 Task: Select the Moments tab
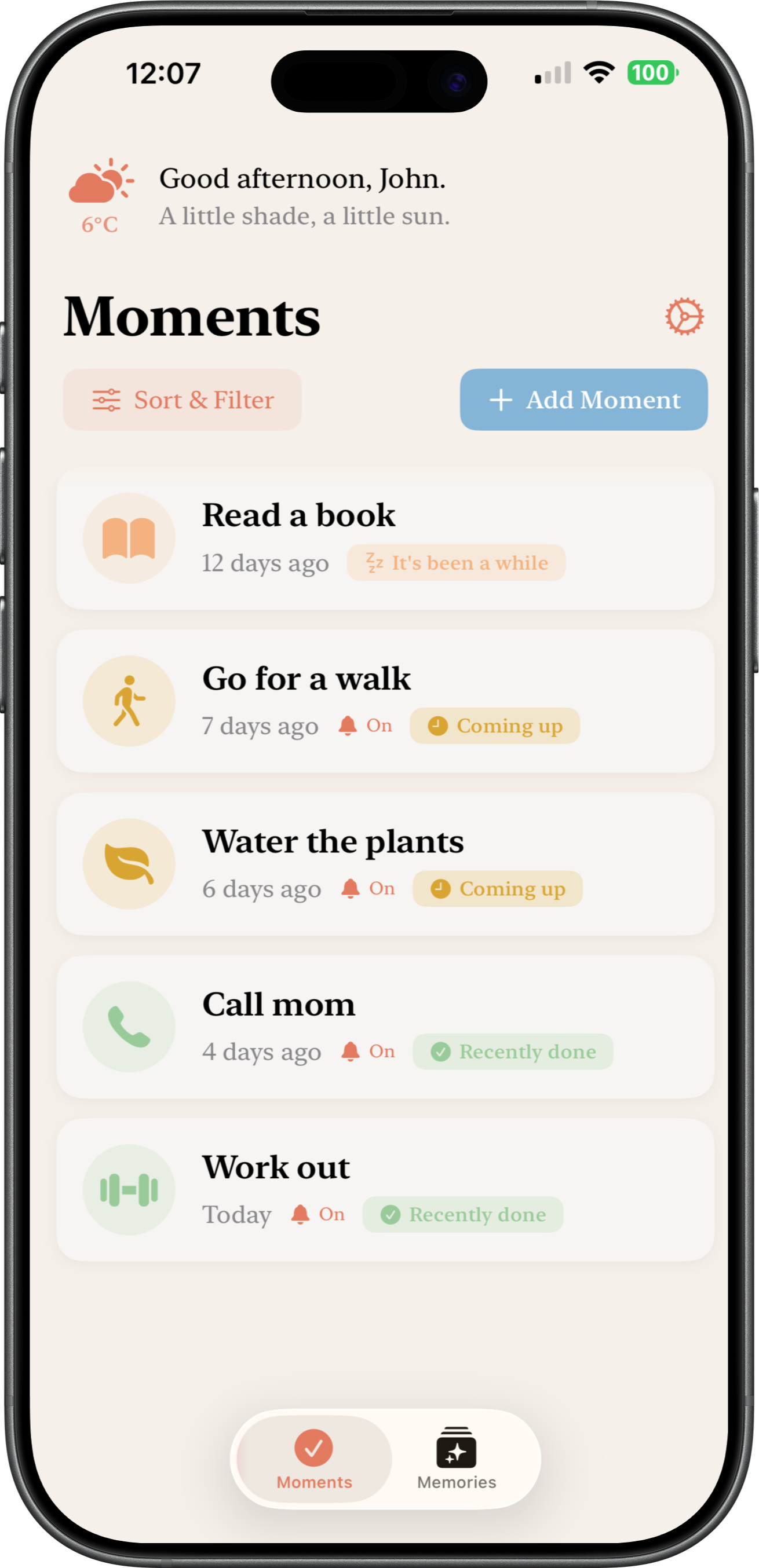tap(313, 1459)
